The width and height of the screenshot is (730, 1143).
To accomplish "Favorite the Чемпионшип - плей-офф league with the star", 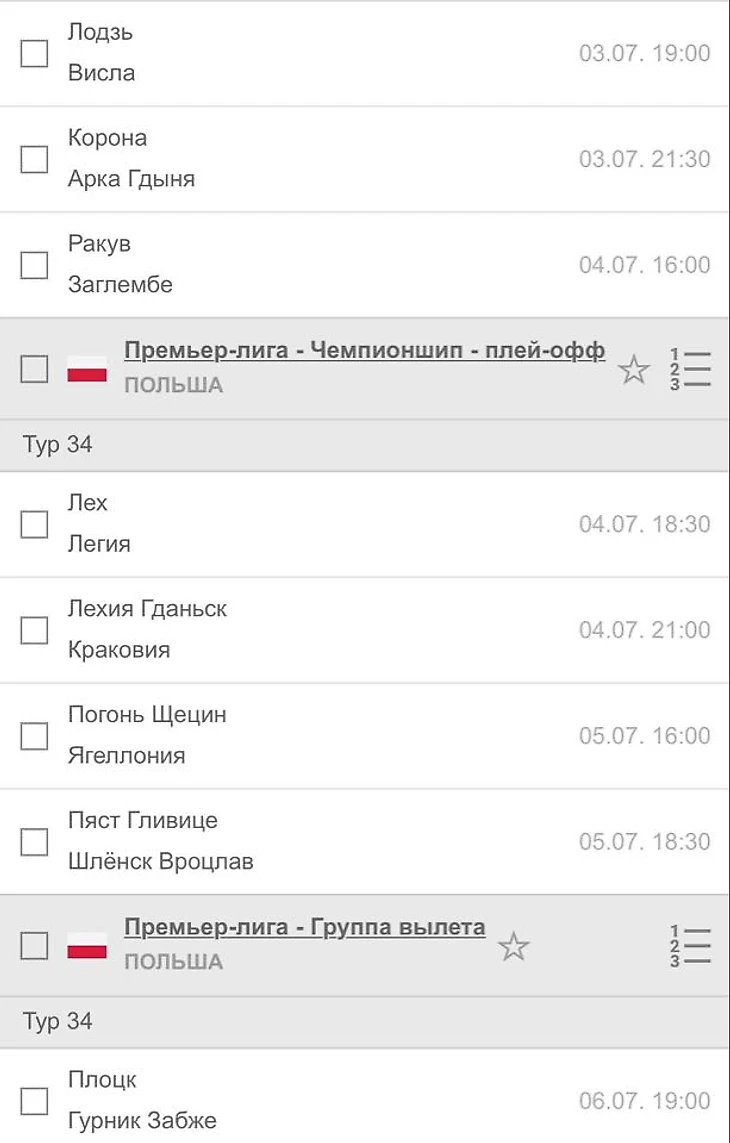I will tap(634, 370).
